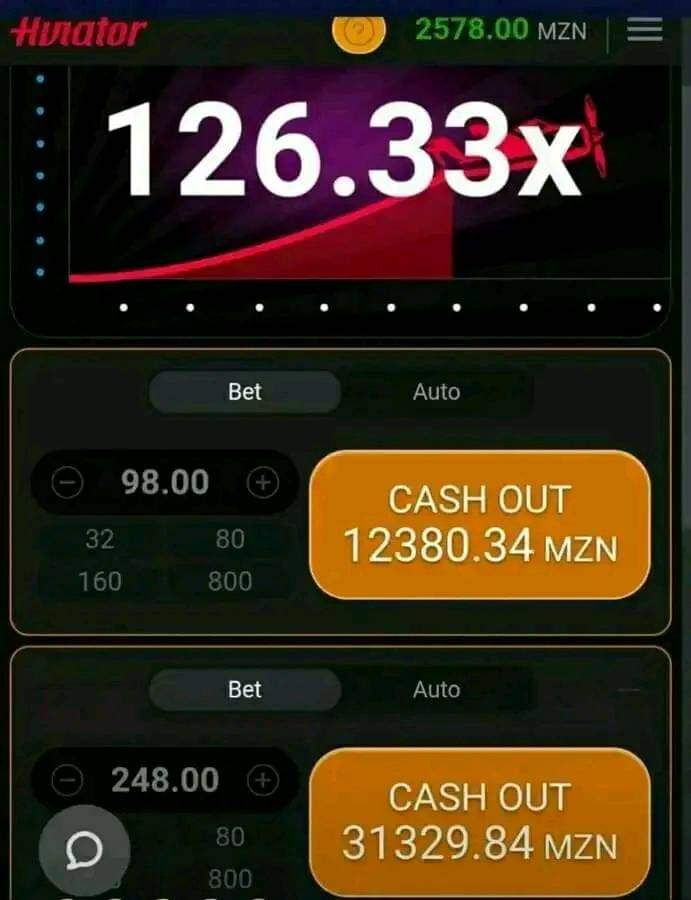Open the chat bubble
This screenshot has width=691, height=900.
point(84,850)
